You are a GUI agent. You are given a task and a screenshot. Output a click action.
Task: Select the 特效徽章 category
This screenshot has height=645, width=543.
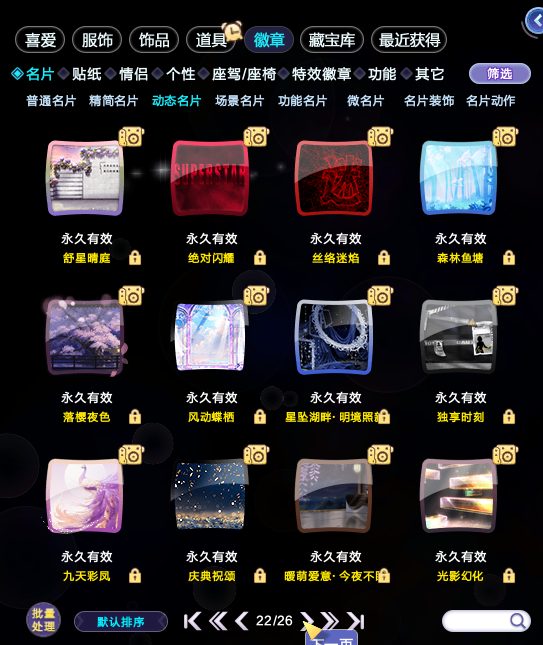[x=321, y=74]
